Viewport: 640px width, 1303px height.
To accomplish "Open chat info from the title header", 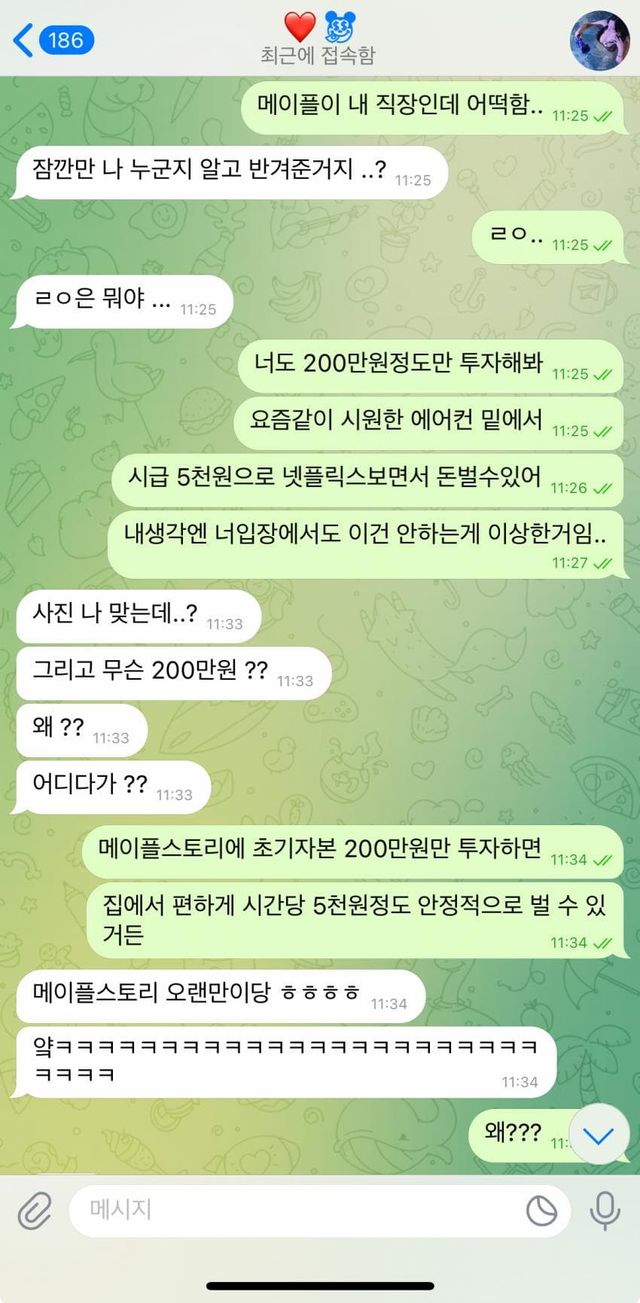I will pos(318,40).
